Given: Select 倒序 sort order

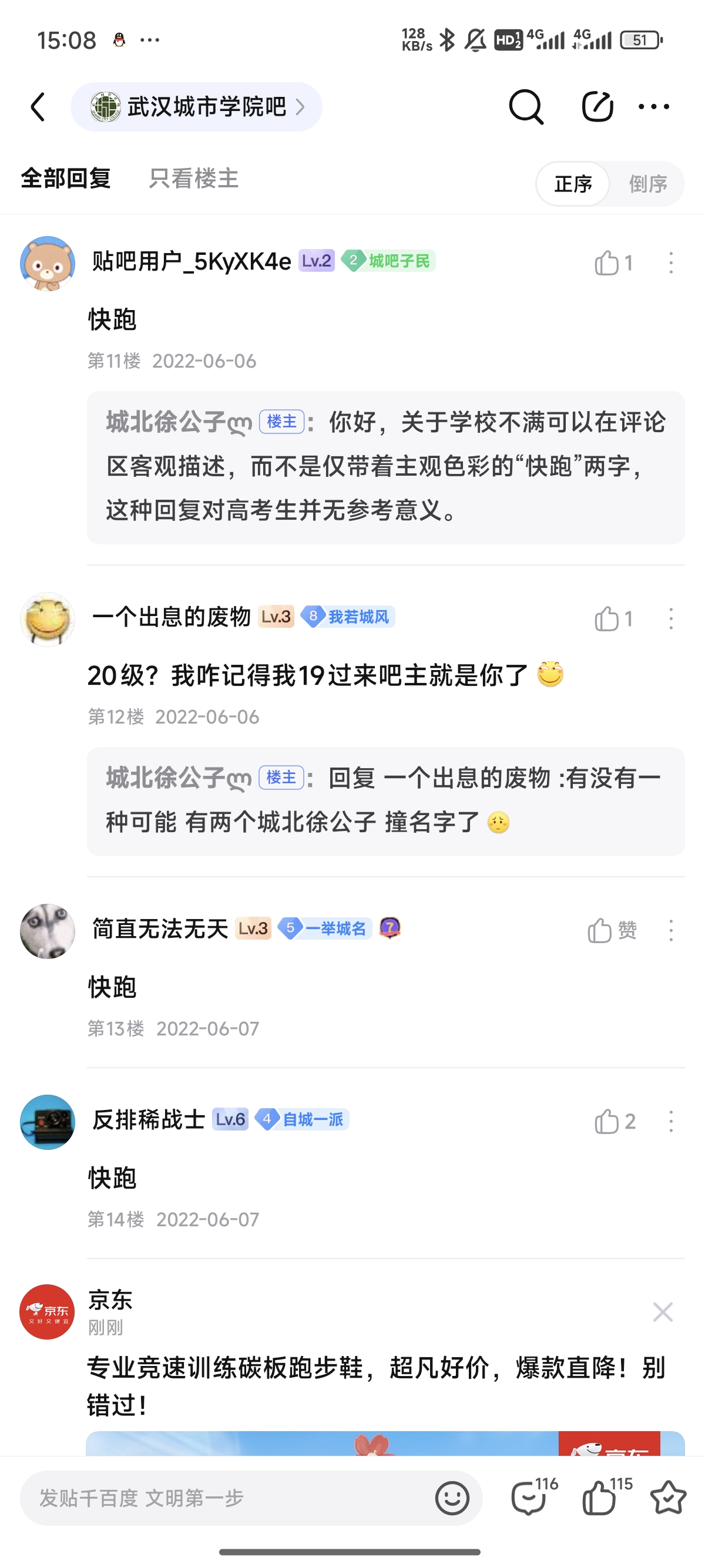Looking at the screenshot, I should pyautogui.click(x=647, y=184).
